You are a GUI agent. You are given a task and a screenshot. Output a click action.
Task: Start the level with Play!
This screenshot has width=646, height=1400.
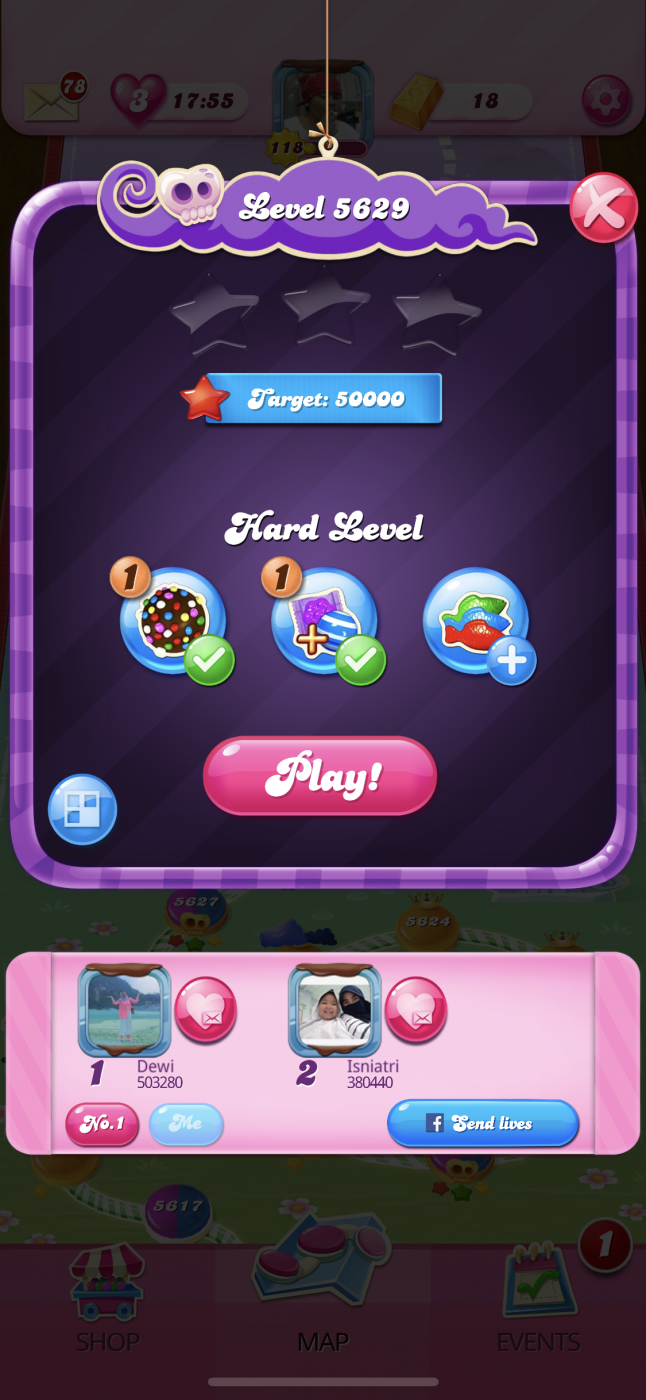(320, 777)
